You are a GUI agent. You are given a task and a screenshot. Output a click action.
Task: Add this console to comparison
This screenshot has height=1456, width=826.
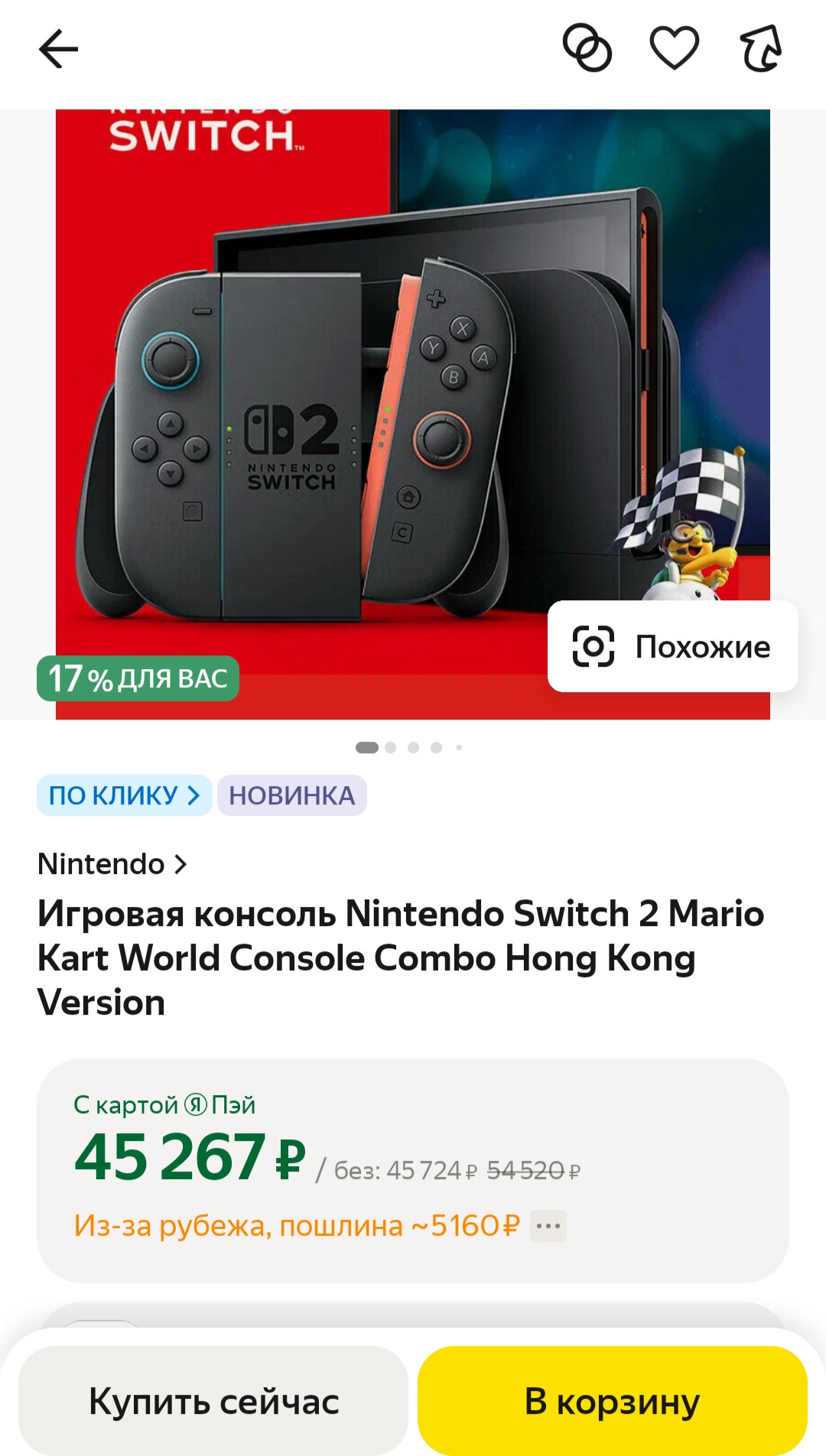coord(587,48)
